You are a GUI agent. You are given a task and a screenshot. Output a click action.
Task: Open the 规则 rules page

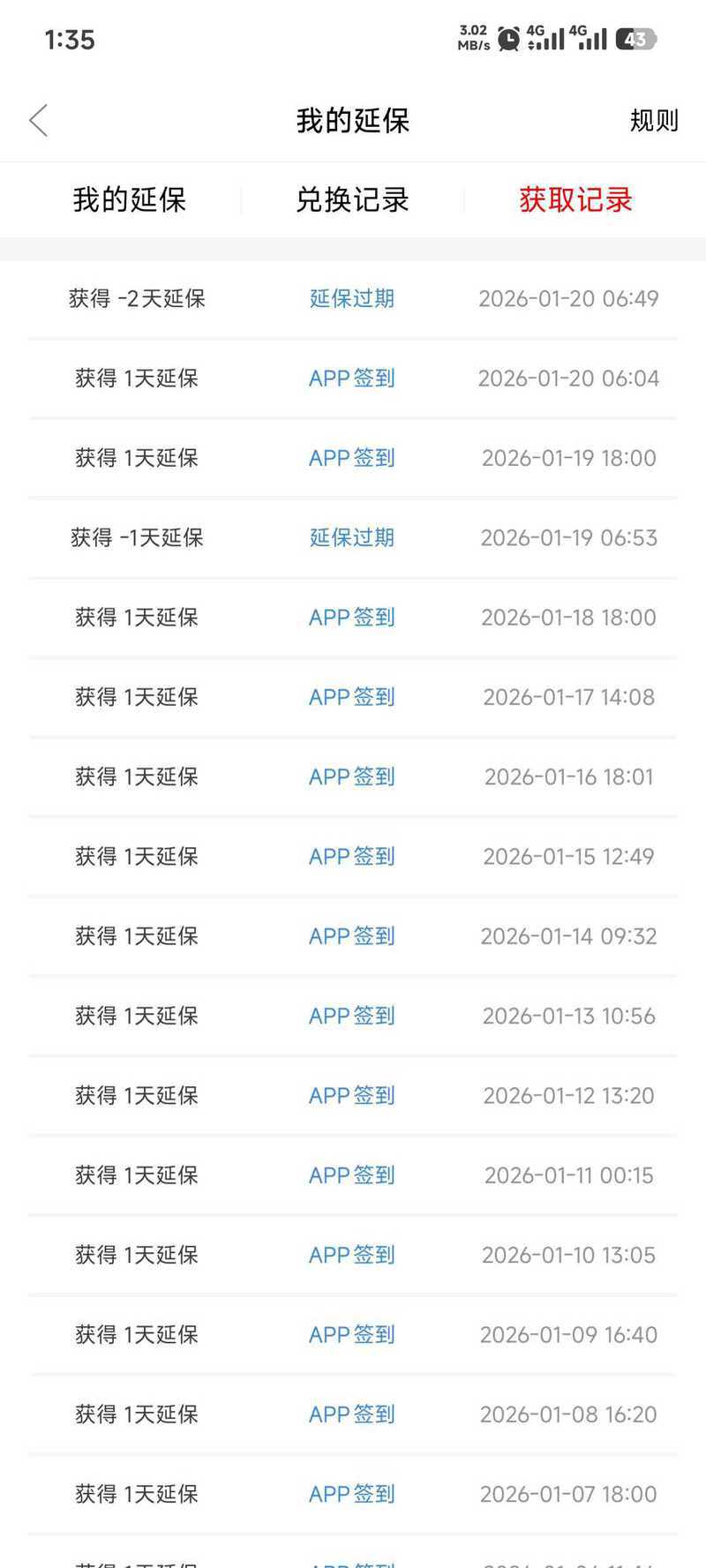pyautogui.click(x=653, y=121)
